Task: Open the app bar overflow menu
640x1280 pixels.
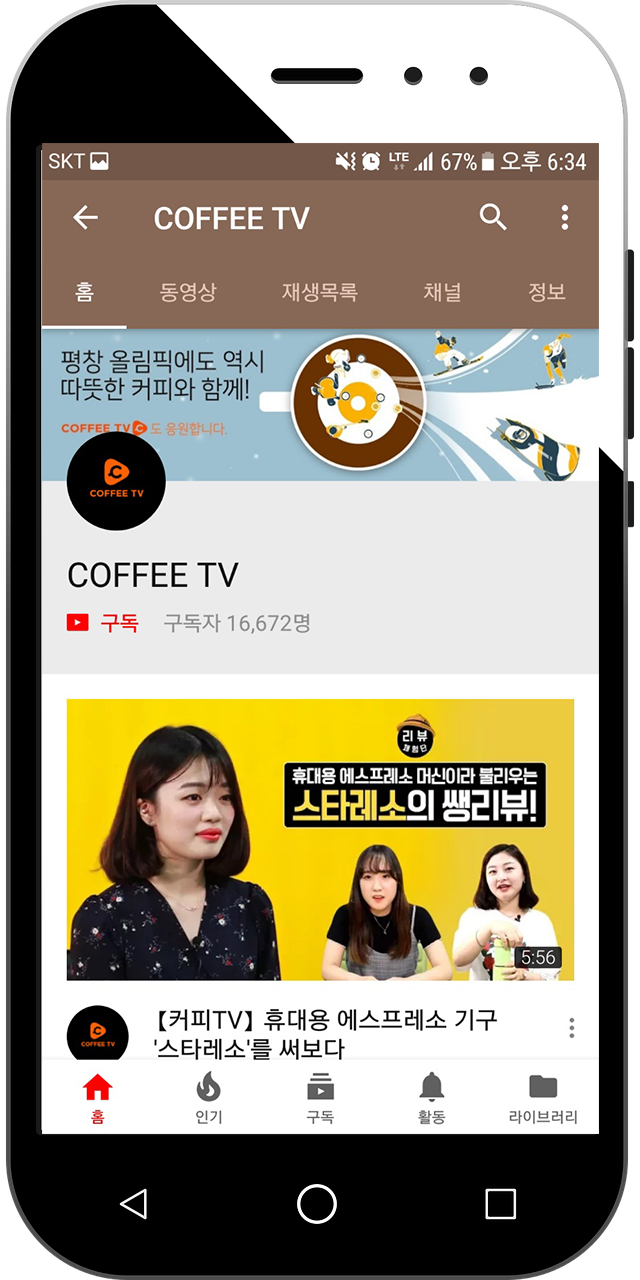Action: (565, 217)
